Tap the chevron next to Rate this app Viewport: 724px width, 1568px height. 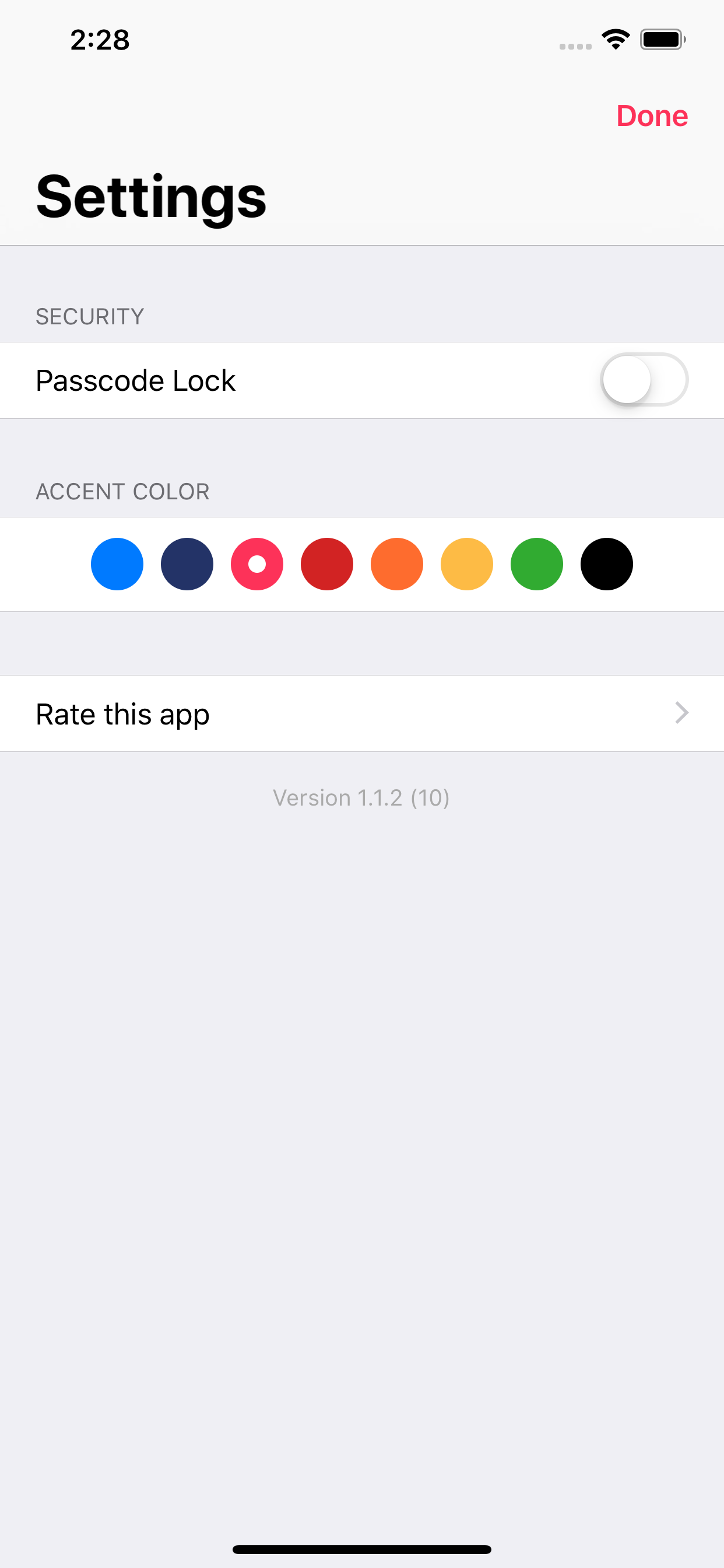tap(681, 713)
